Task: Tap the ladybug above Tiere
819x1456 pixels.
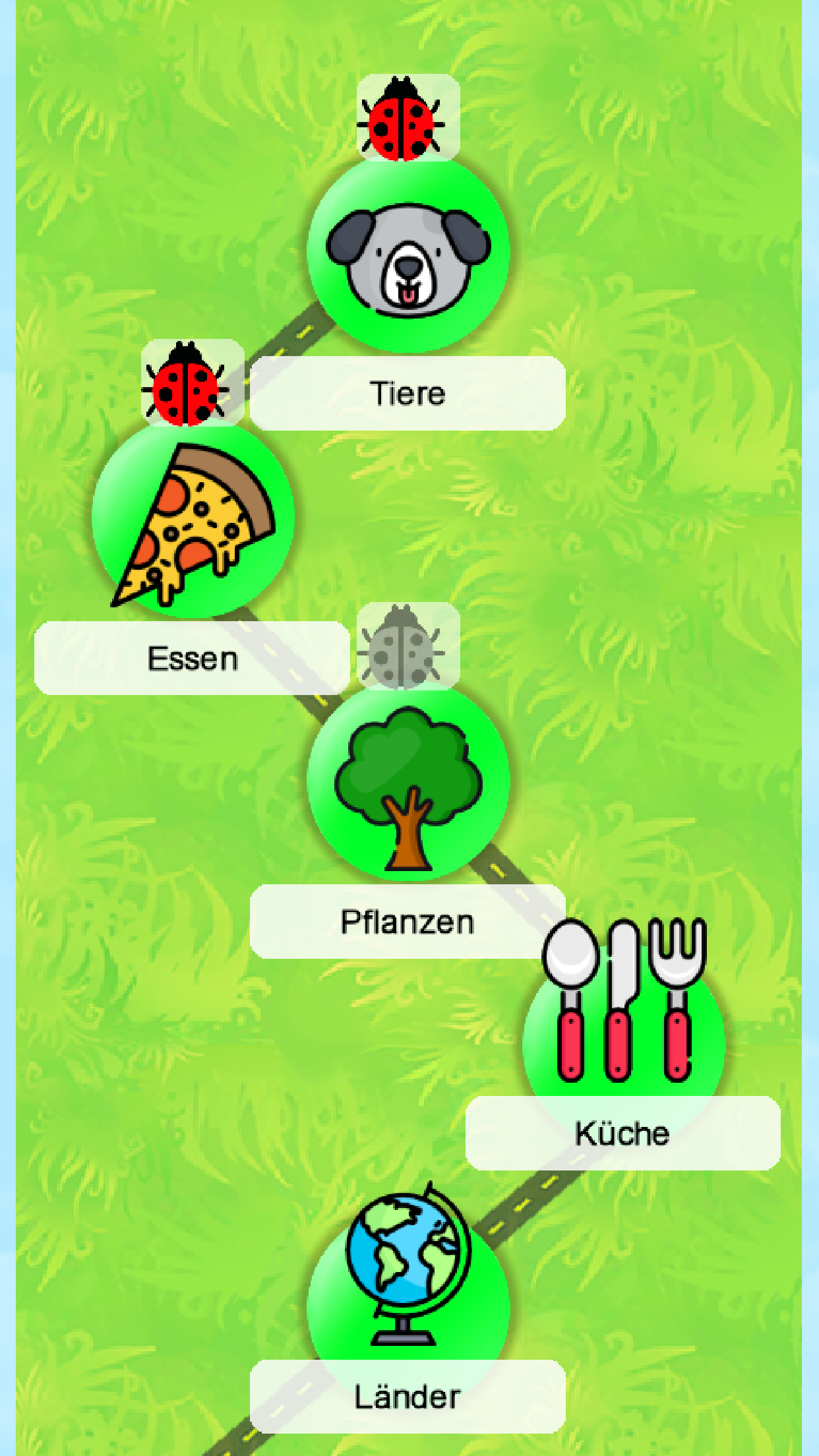Action: click(408, 118)
